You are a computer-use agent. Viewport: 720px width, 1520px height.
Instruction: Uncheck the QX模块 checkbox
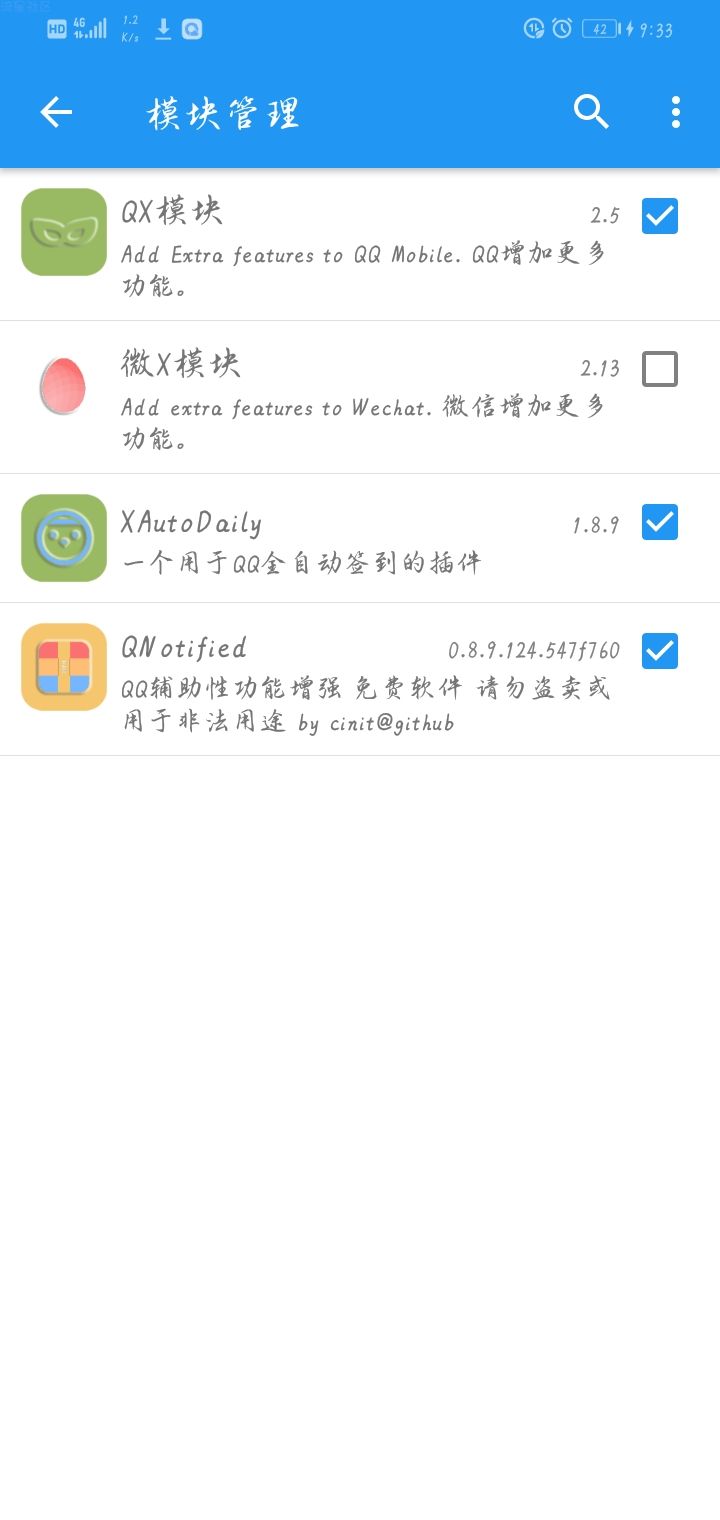pos(660,216)
